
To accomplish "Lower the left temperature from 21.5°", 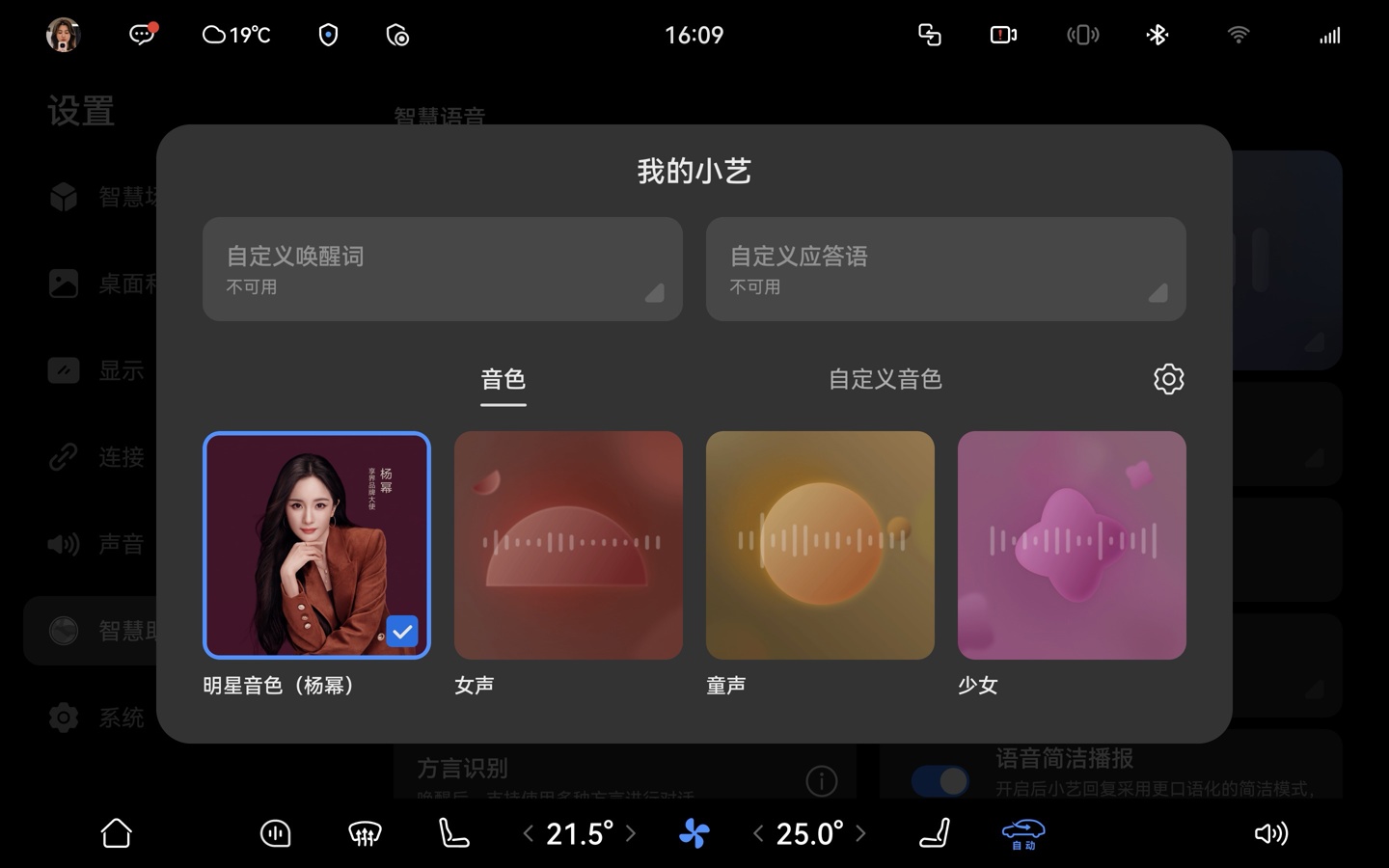I will pos(528,833).
